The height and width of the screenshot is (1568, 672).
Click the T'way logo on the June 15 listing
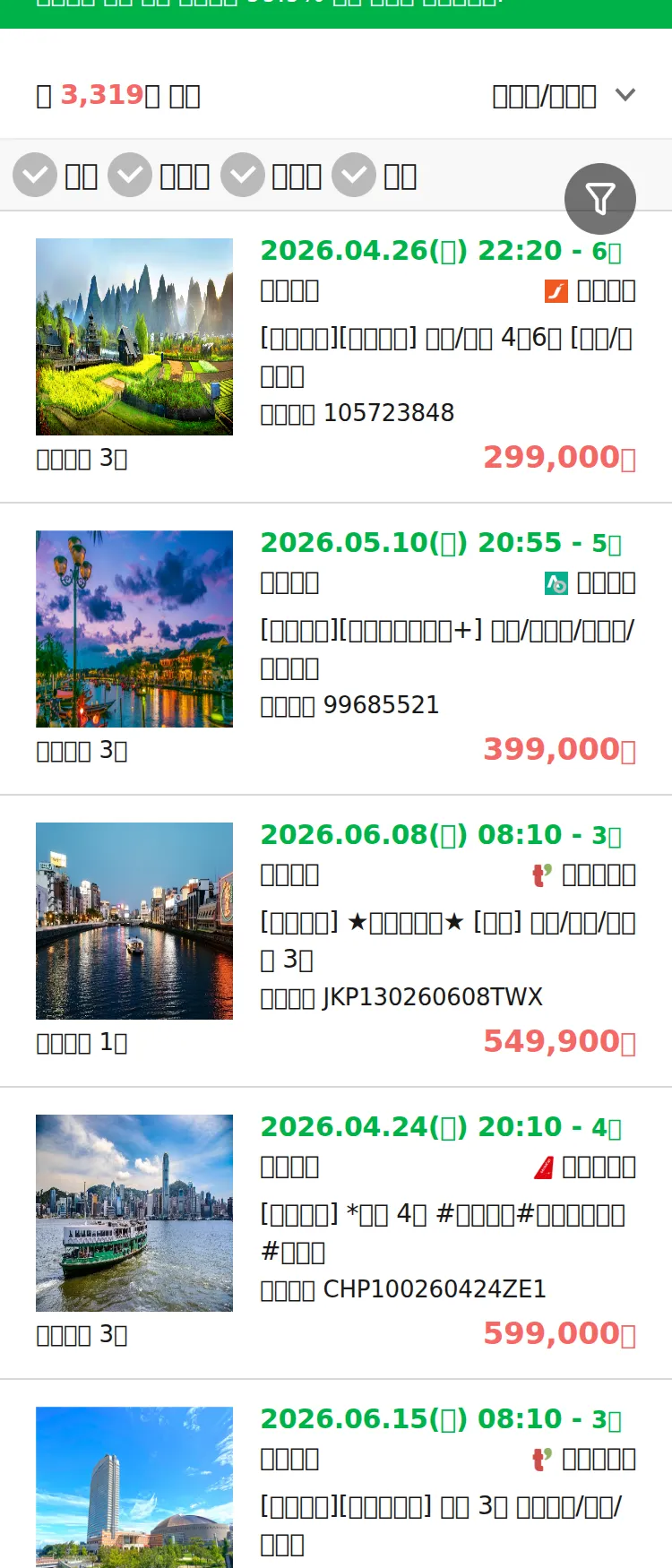tap(538, 1458)
